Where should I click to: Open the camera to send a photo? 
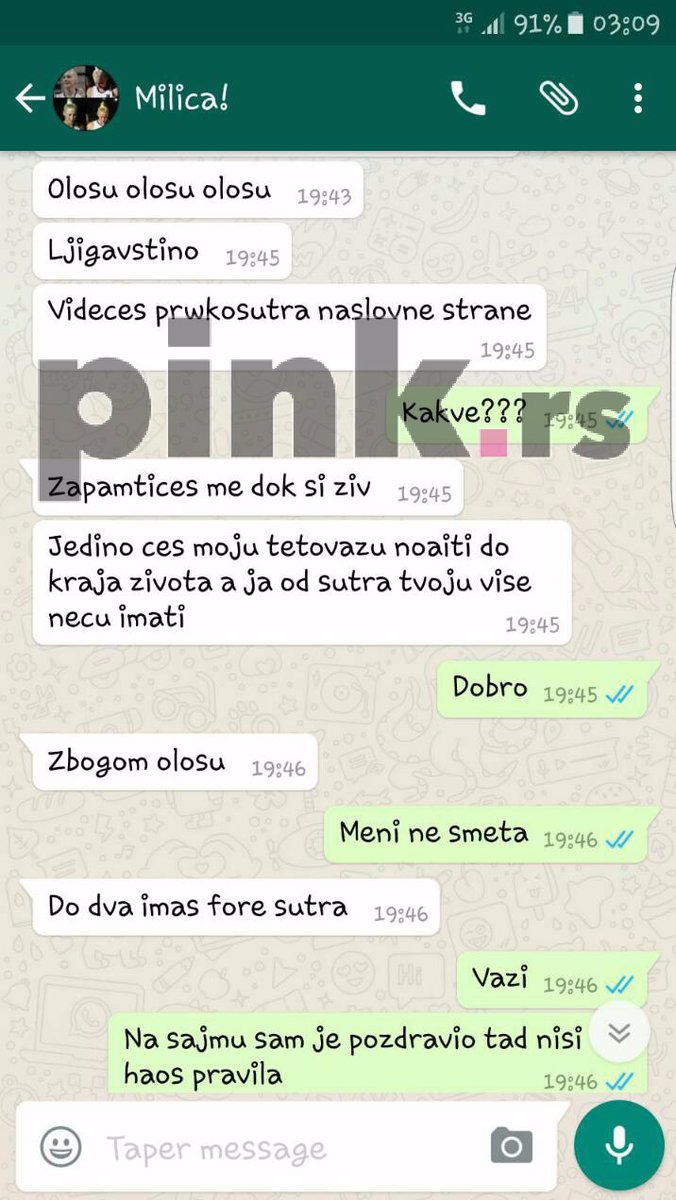511,1148
